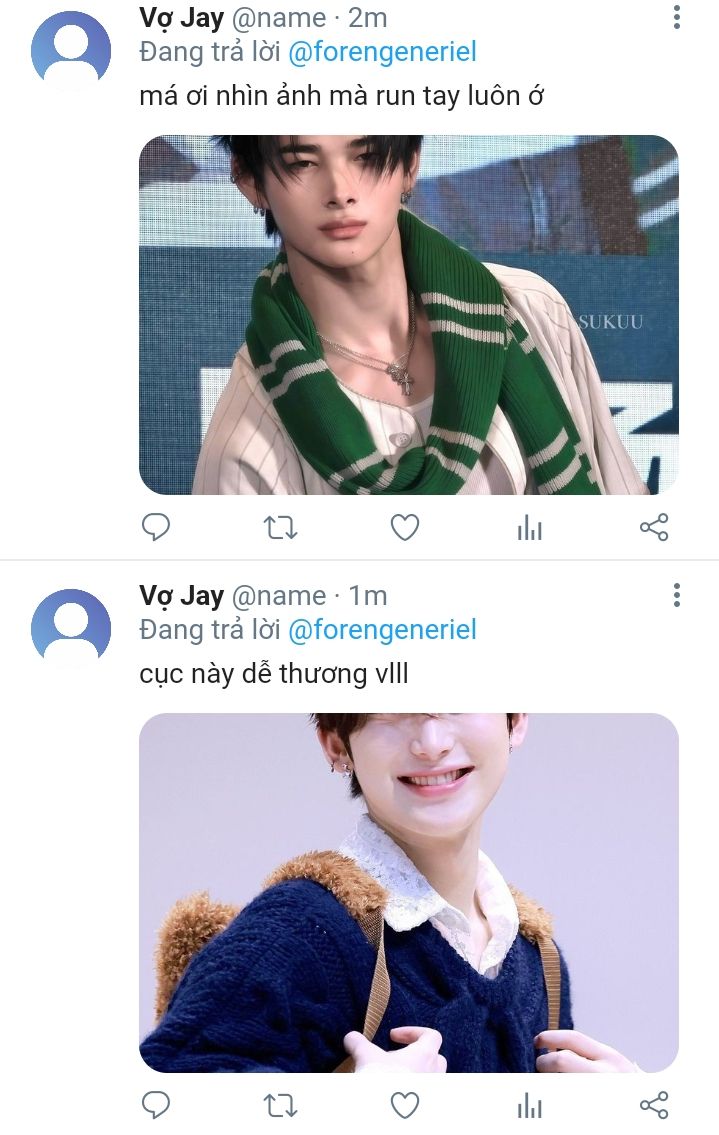Open @forengeneriel link in the 2m tweet

[382, 52]
